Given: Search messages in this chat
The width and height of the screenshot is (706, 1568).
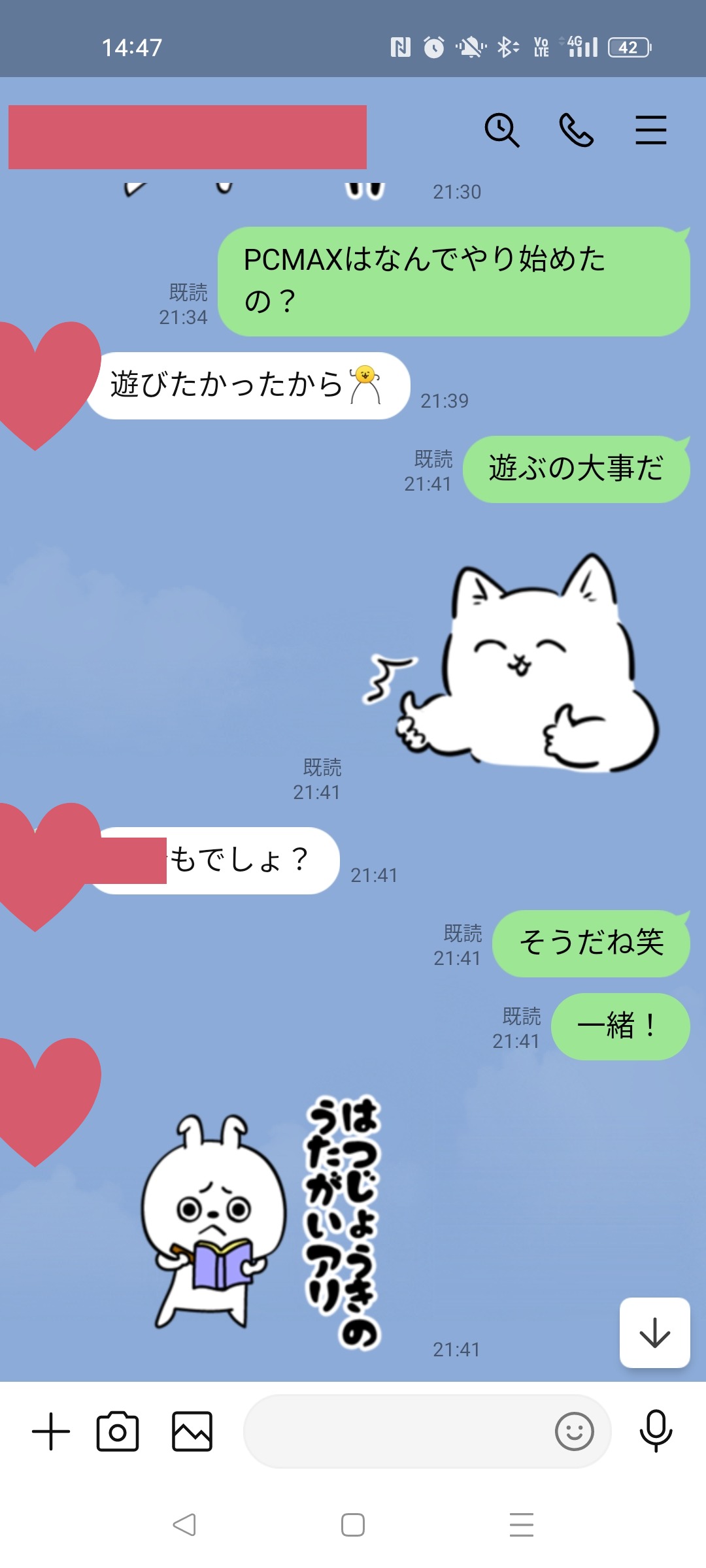Looking at the screenshot, I should 501,130.
